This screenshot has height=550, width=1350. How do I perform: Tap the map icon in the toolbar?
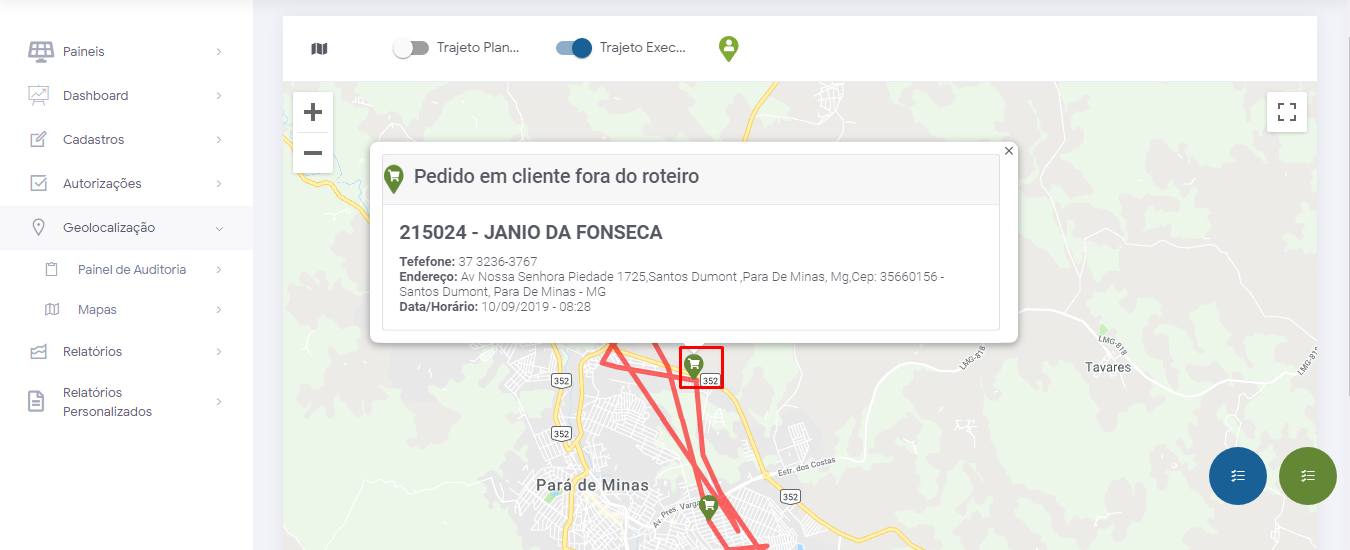319,48
